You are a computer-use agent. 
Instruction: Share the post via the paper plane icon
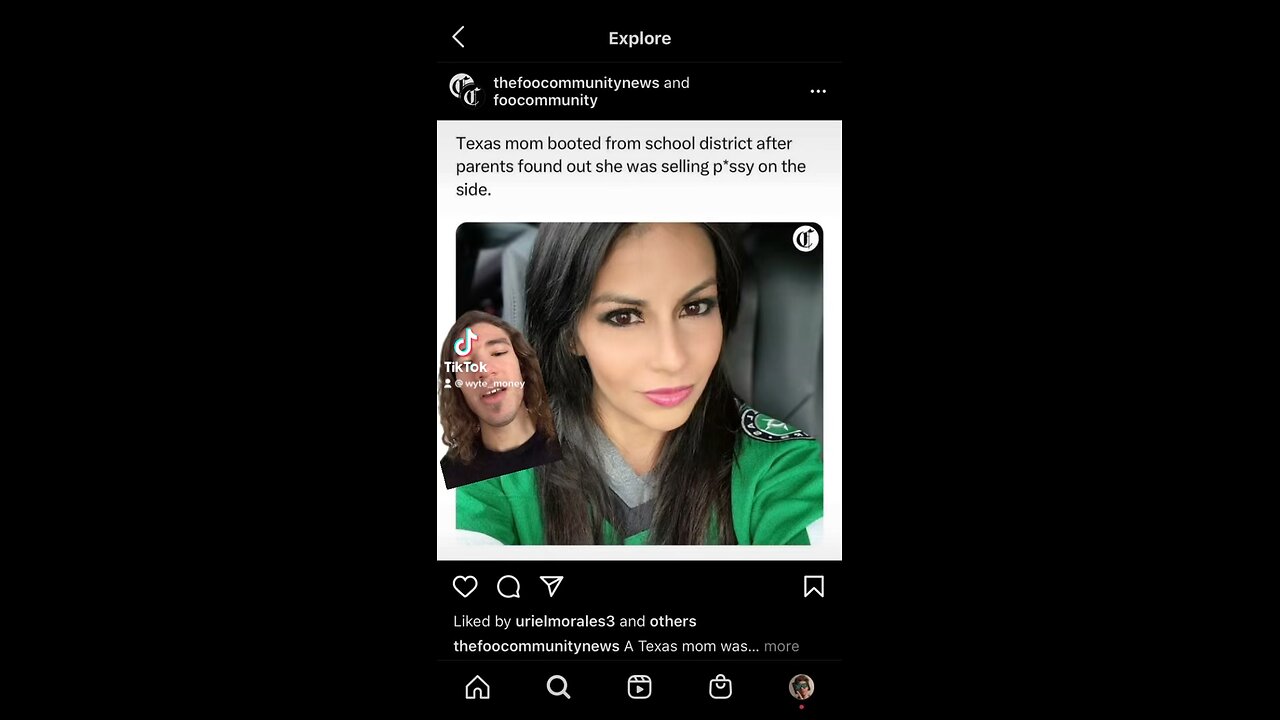tap(551, 587)
